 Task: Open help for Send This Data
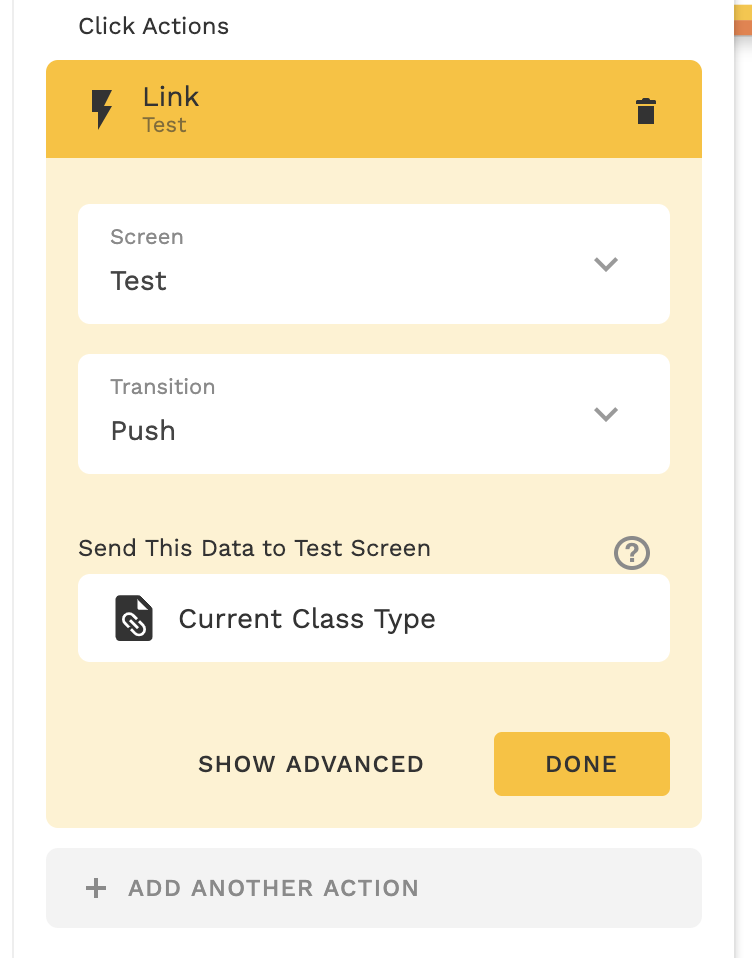[632, 552]
